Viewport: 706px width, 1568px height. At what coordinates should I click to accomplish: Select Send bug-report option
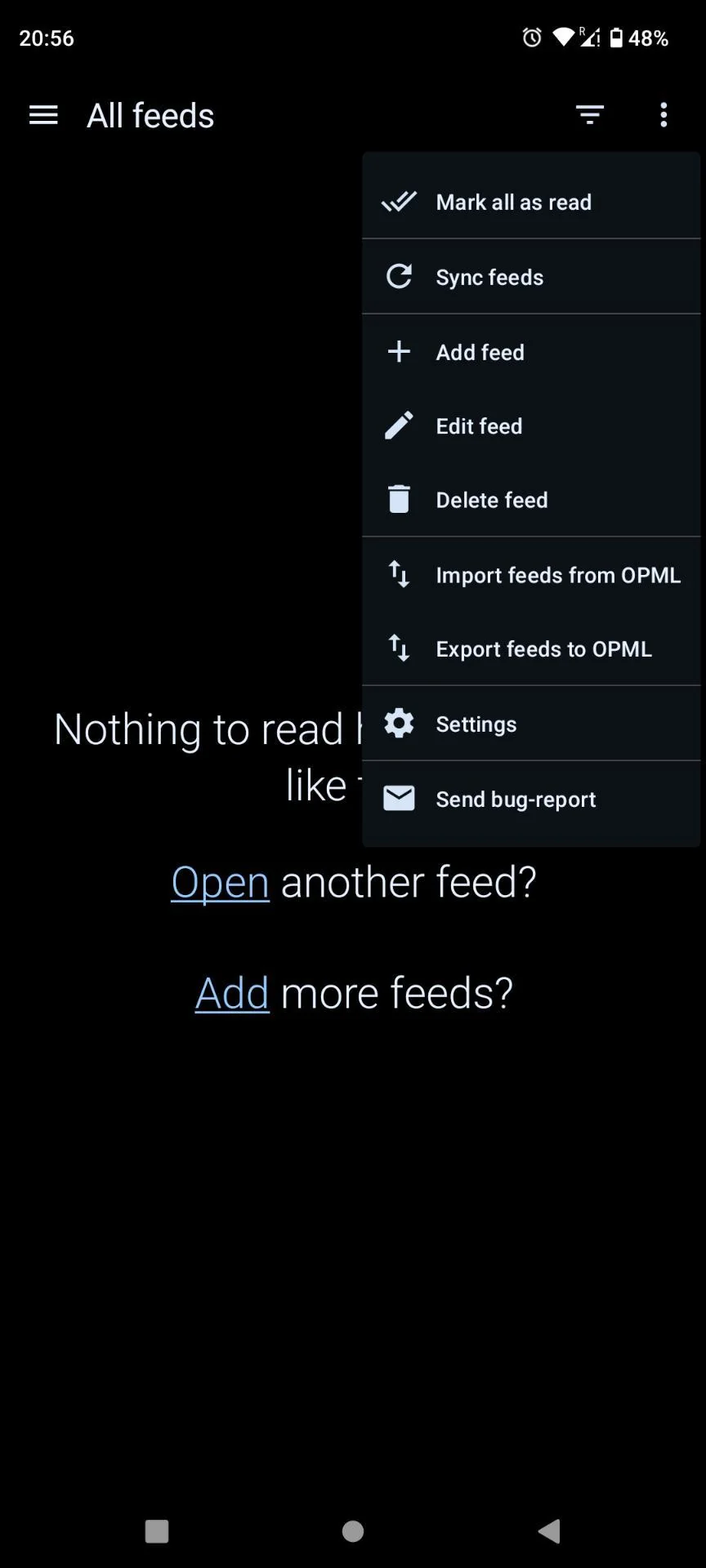515,799
